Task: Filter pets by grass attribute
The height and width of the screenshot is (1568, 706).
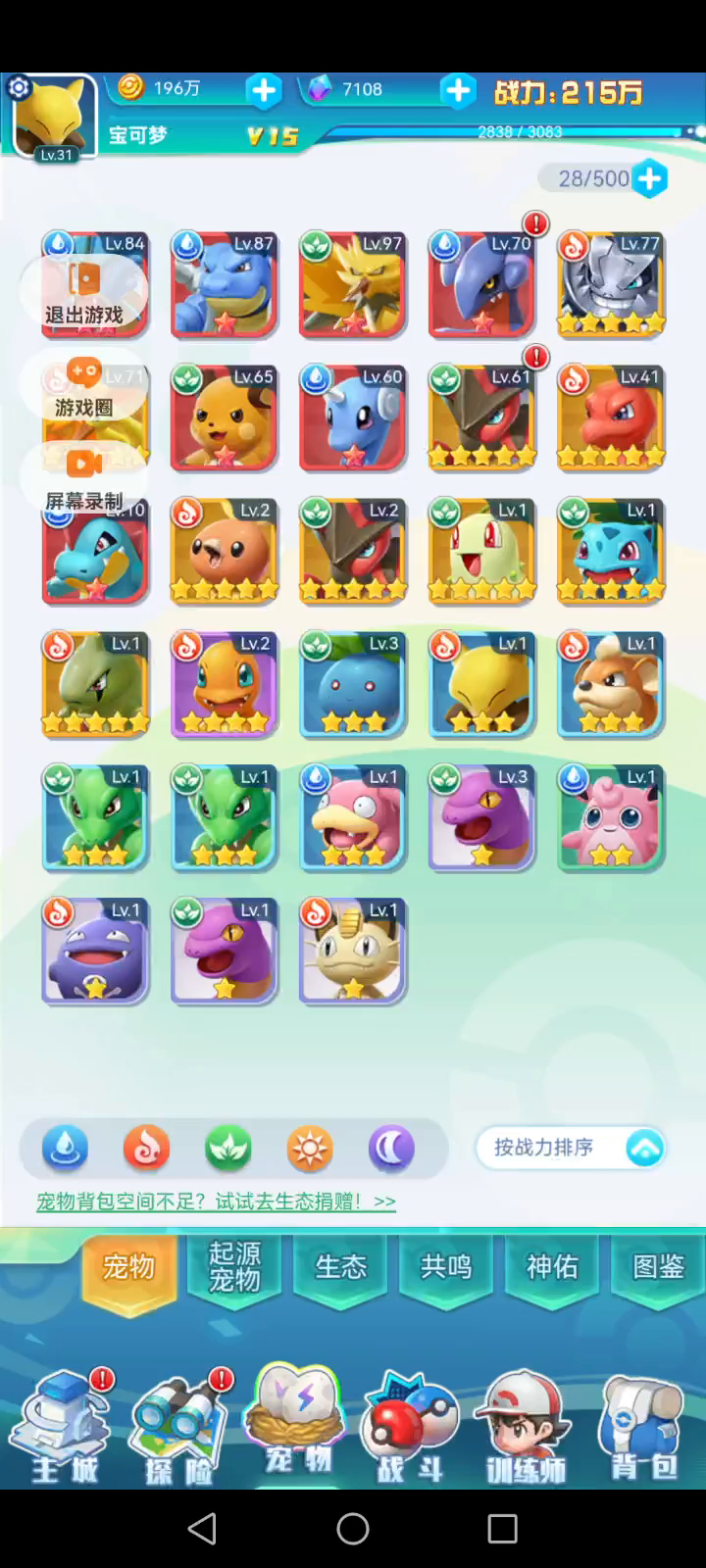Action: 227,1148
